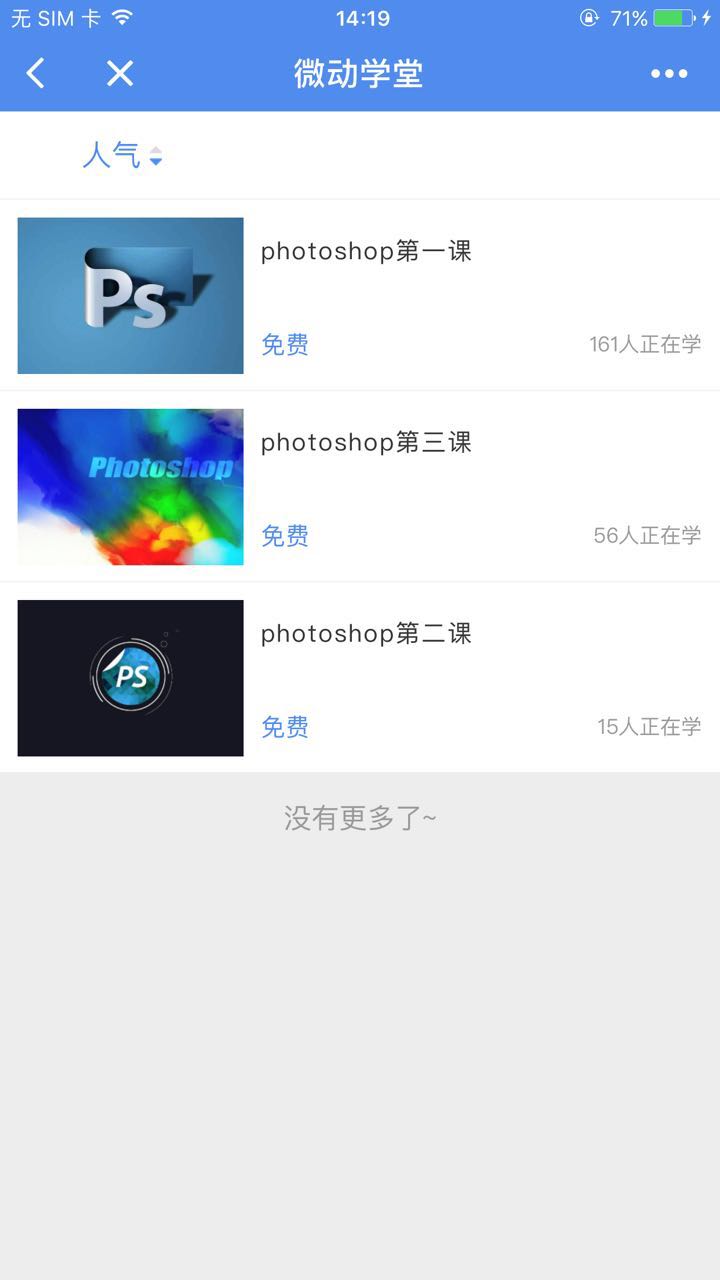The width and height of the screenshot is (720, 1280).
Task: Close the 微动学堂 page
Action: [x=120, y=73]
